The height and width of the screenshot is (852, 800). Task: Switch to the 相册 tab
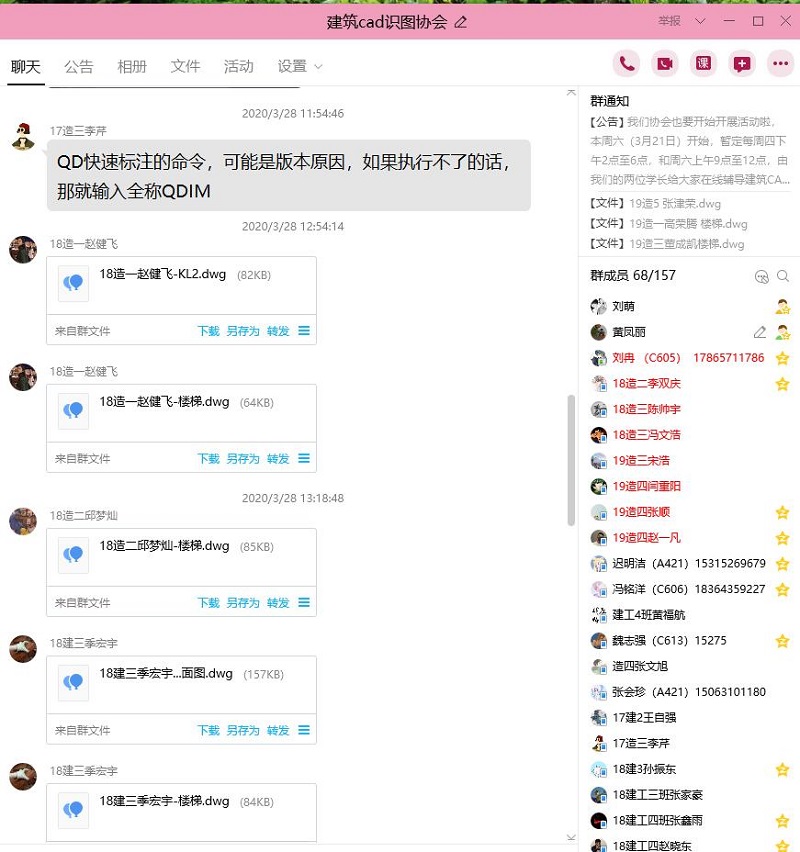tap(132, 67)
